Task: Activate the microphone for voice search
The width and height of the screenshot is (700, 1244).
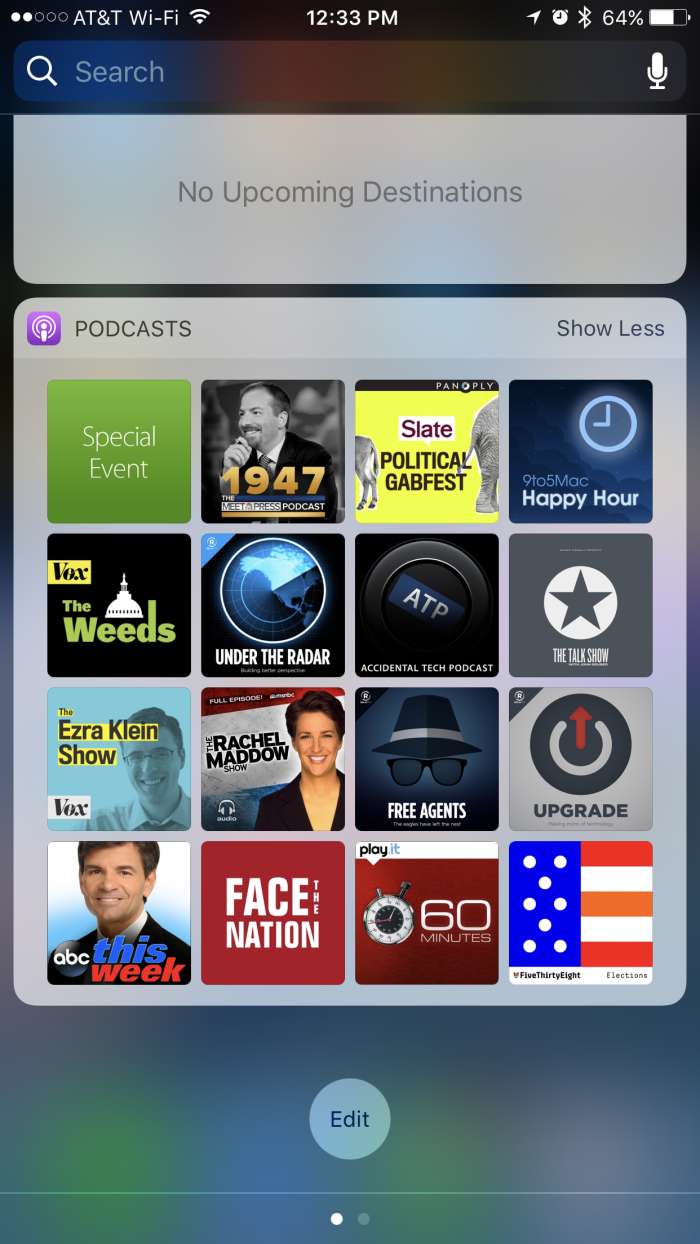Action: pos(657,72)
